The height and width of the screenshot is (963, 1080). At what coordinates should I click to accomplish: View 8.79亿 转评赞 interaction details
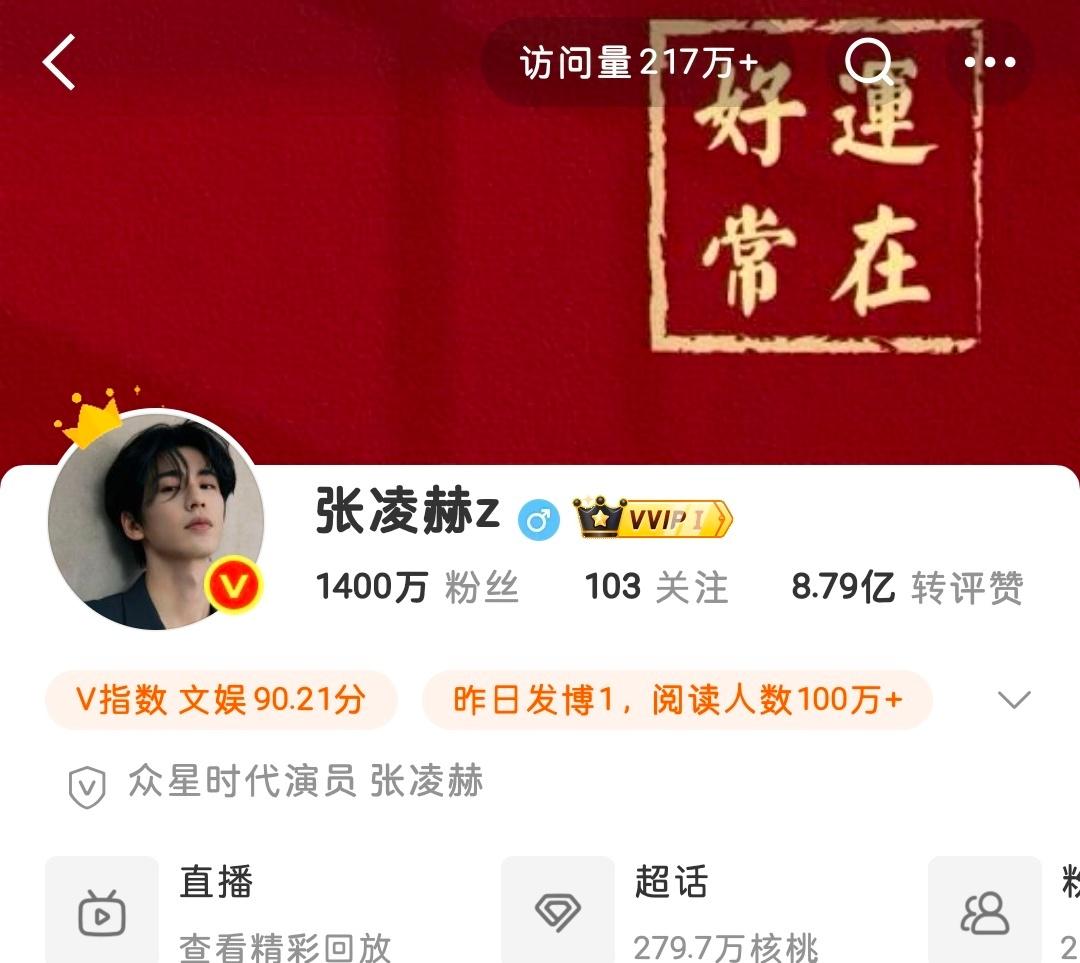906,587
